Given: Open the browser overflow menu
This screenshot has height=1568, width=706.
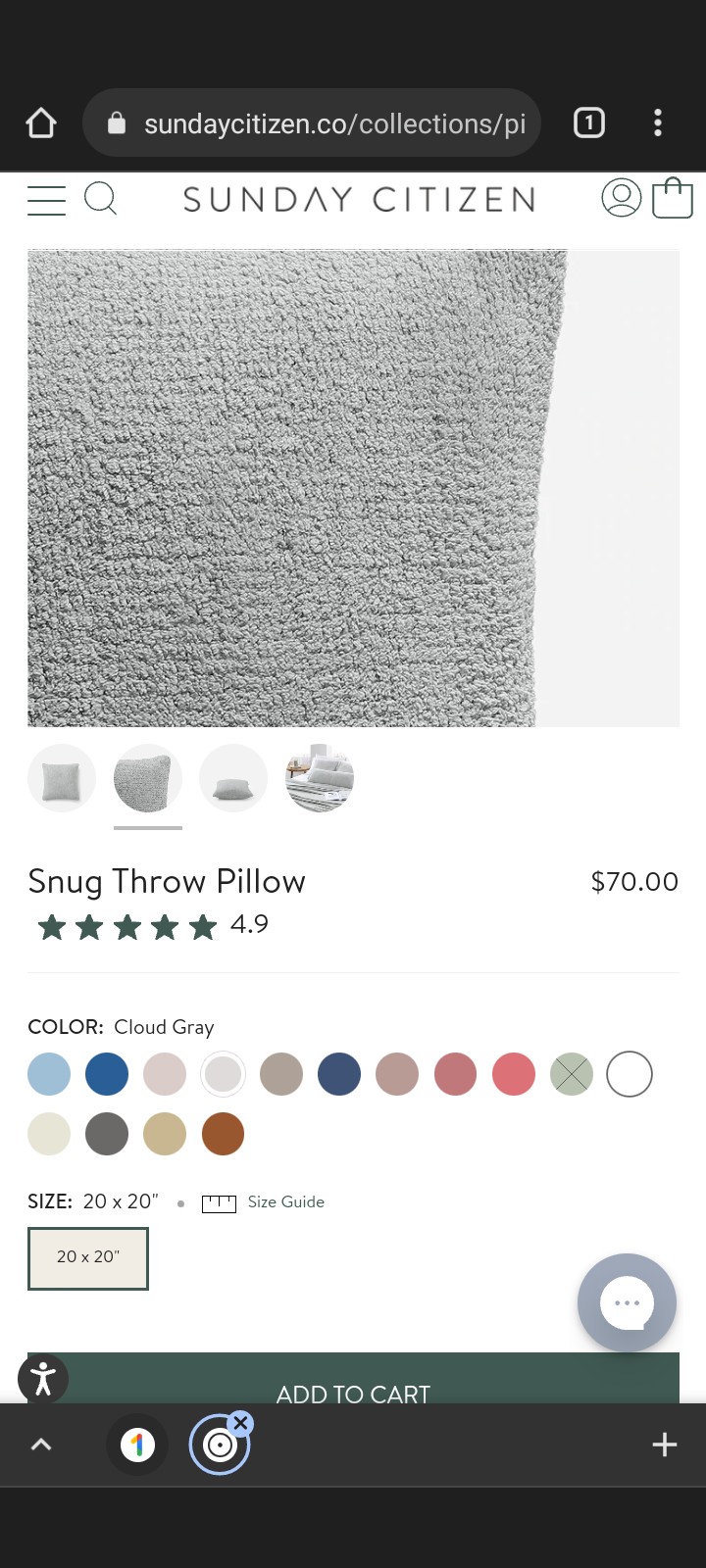Looking at the screenshot, I should 658,122.
